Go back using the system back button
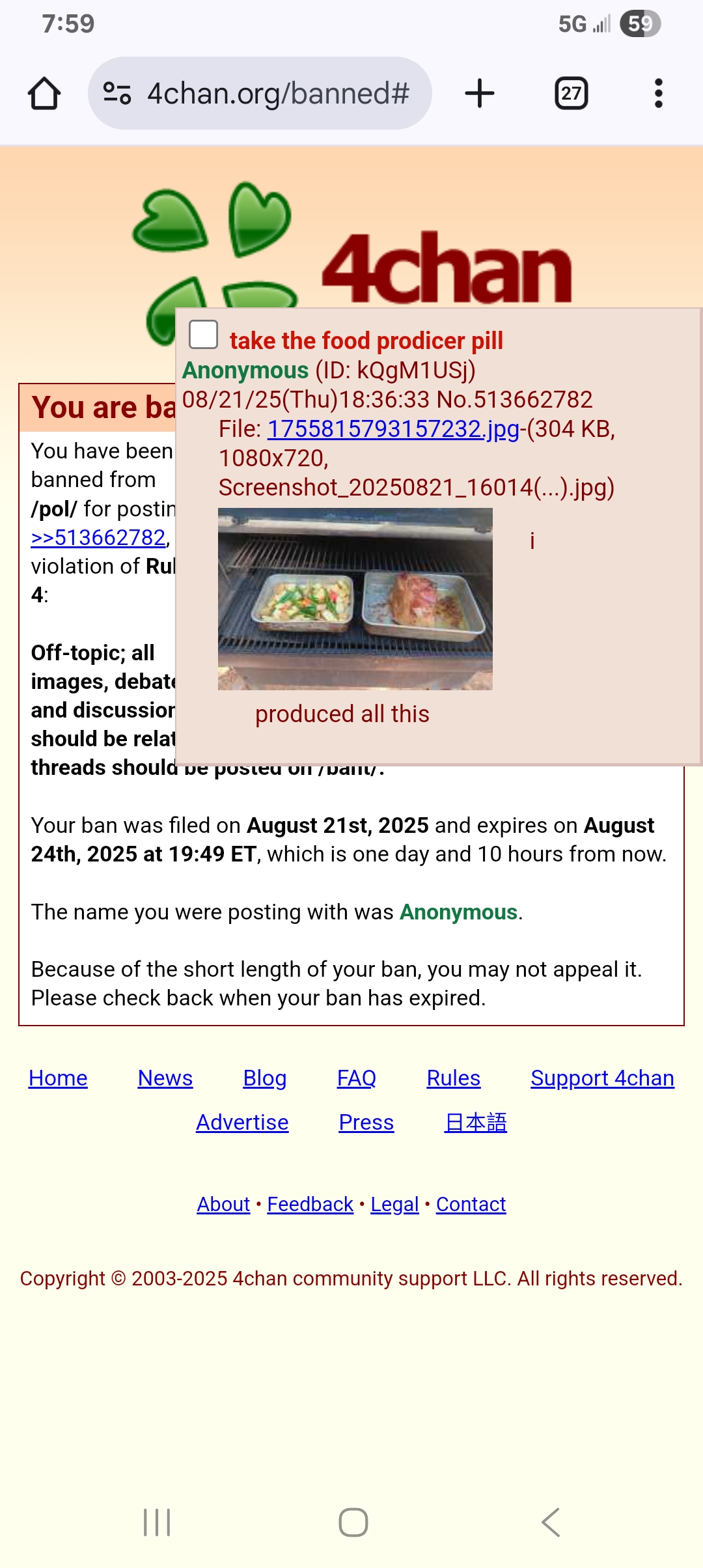The height and width of the screenshot is (1568, 703). (x=551, y=1522)
